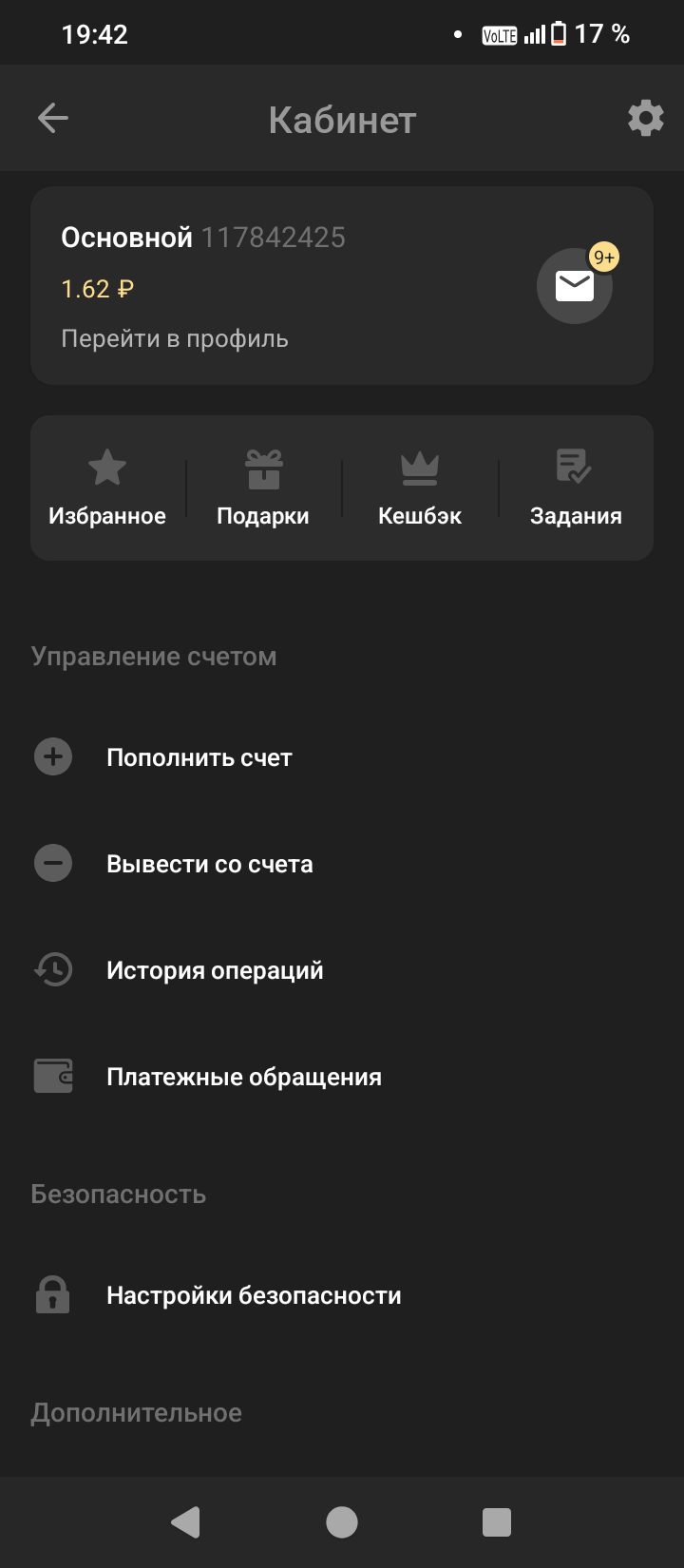684x1568 pixels.
Task: Select «Пополнить счет» to top up
Action: (x=199, y=757)
